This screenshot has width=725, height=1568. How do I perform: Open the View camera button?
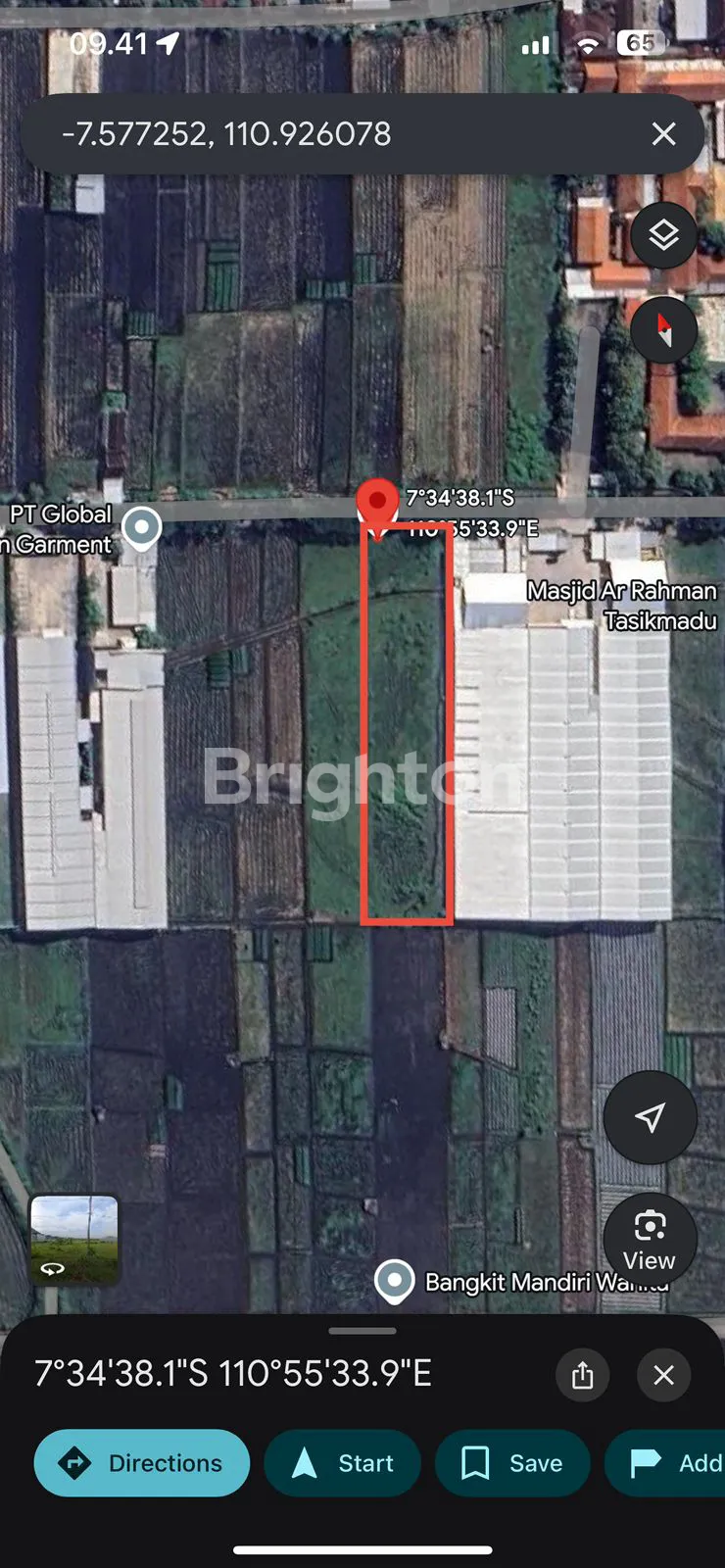coord(650,1239)
